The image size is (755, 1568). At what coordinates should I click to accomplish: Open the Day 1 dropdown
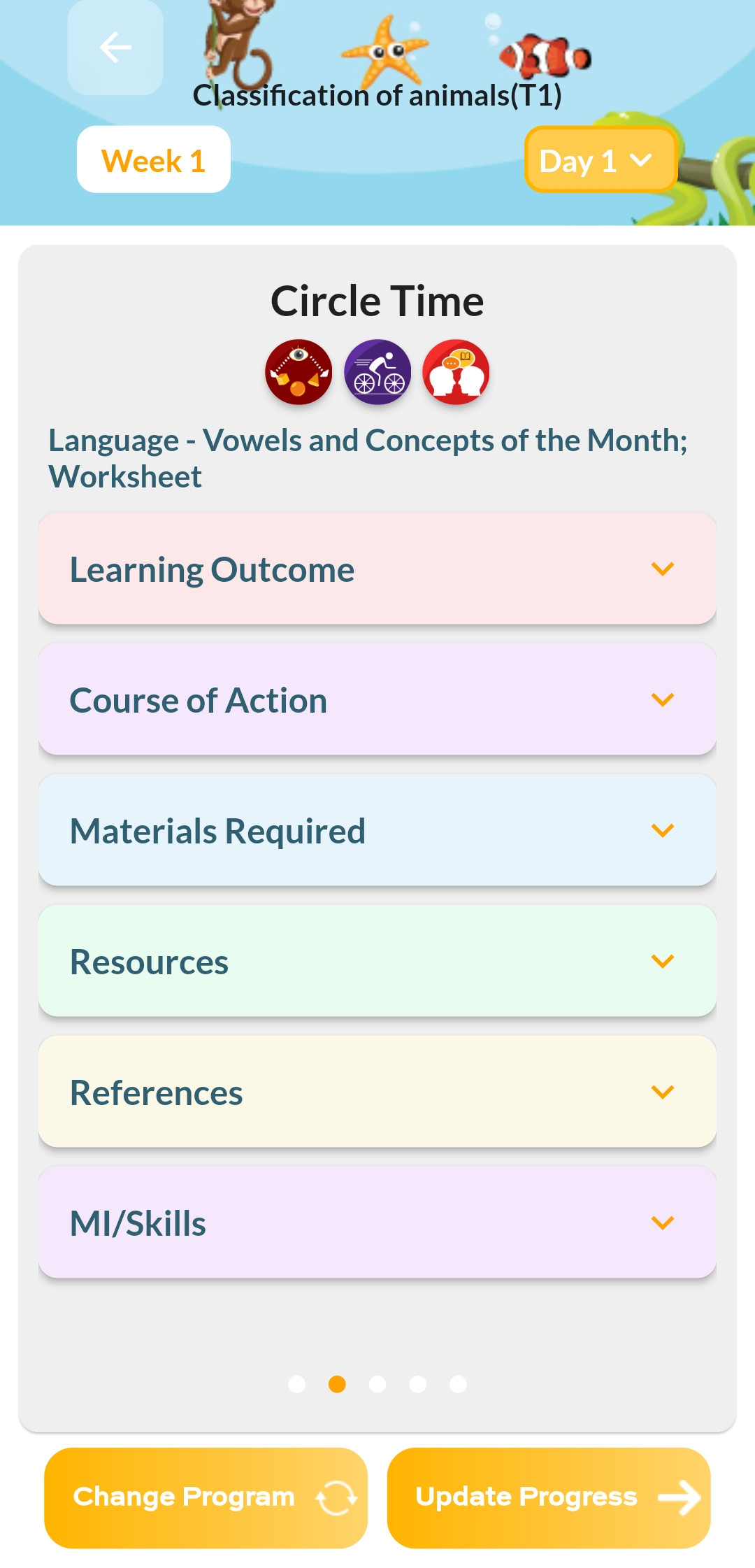click(600, 161)
